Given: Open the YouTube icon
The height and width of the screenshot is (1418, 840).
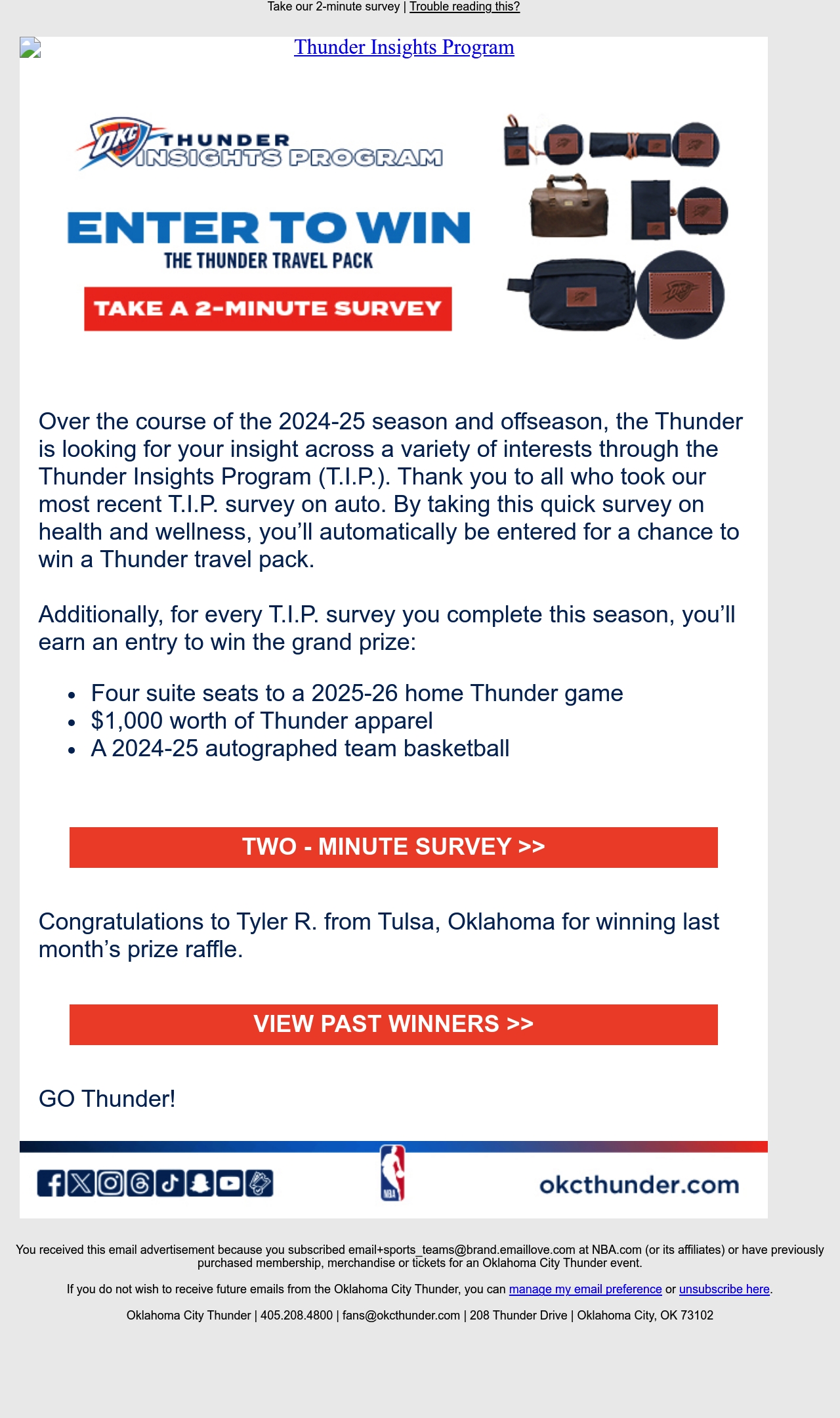Looking at the screenshot, I should [x=230, y=1183].
